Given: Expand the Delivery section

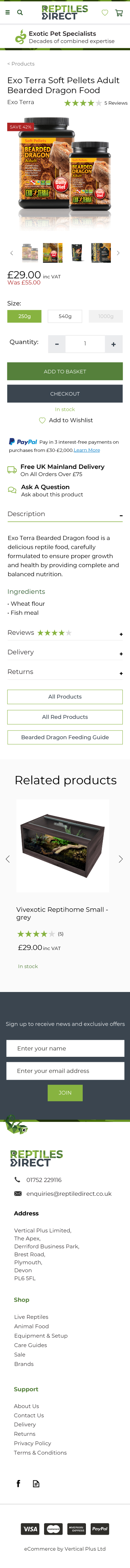Looking at the screenshot, I should (65, 652).
